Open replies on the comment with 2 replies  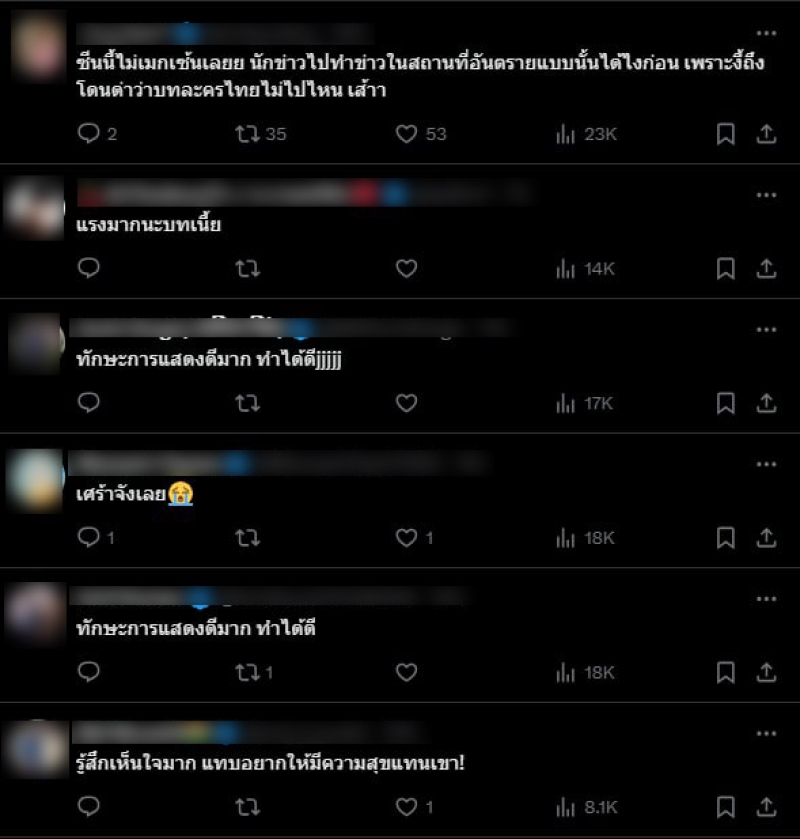pos(89,134)
